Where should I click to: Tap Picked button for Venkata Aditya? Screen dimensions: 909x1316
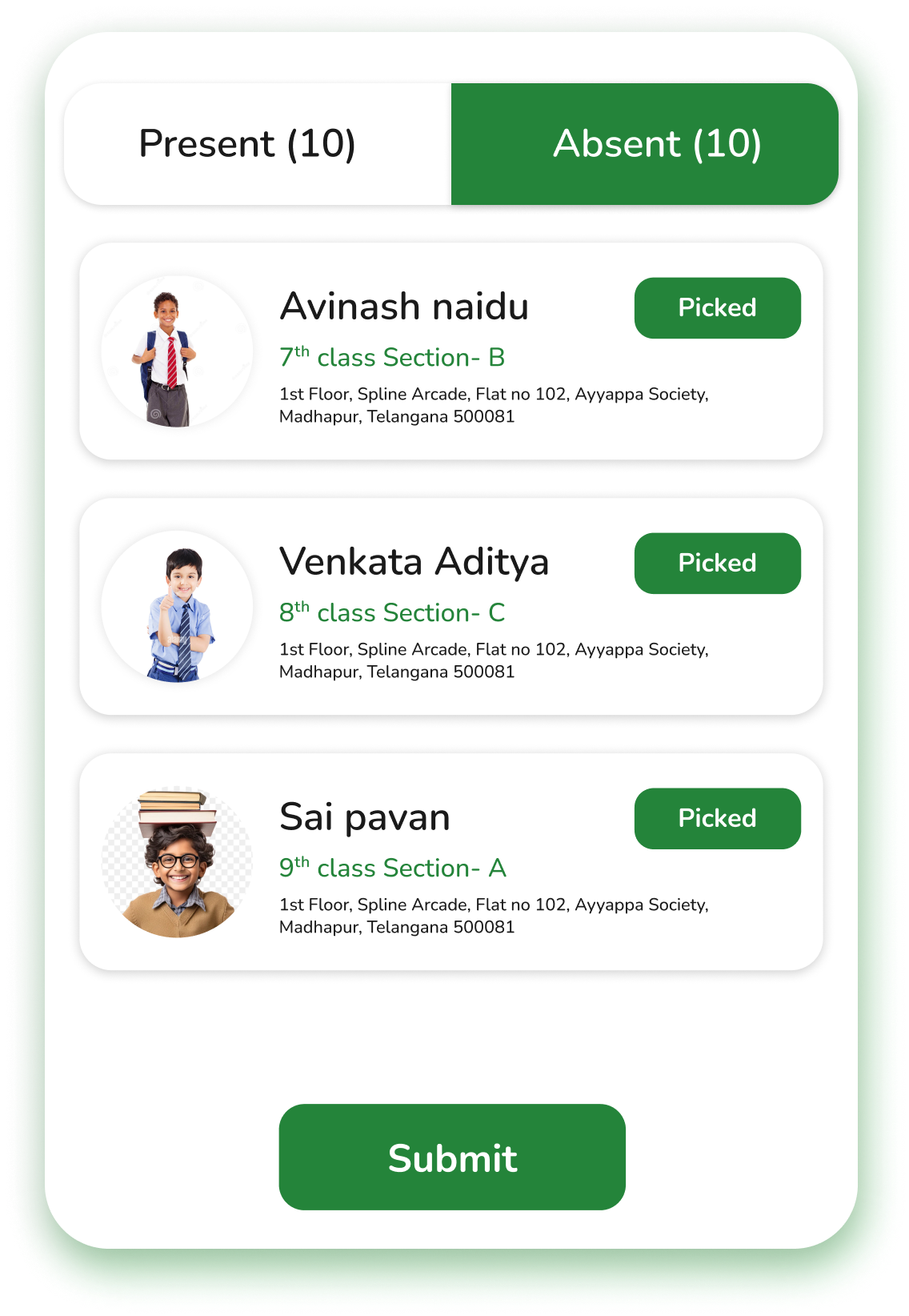717,564
